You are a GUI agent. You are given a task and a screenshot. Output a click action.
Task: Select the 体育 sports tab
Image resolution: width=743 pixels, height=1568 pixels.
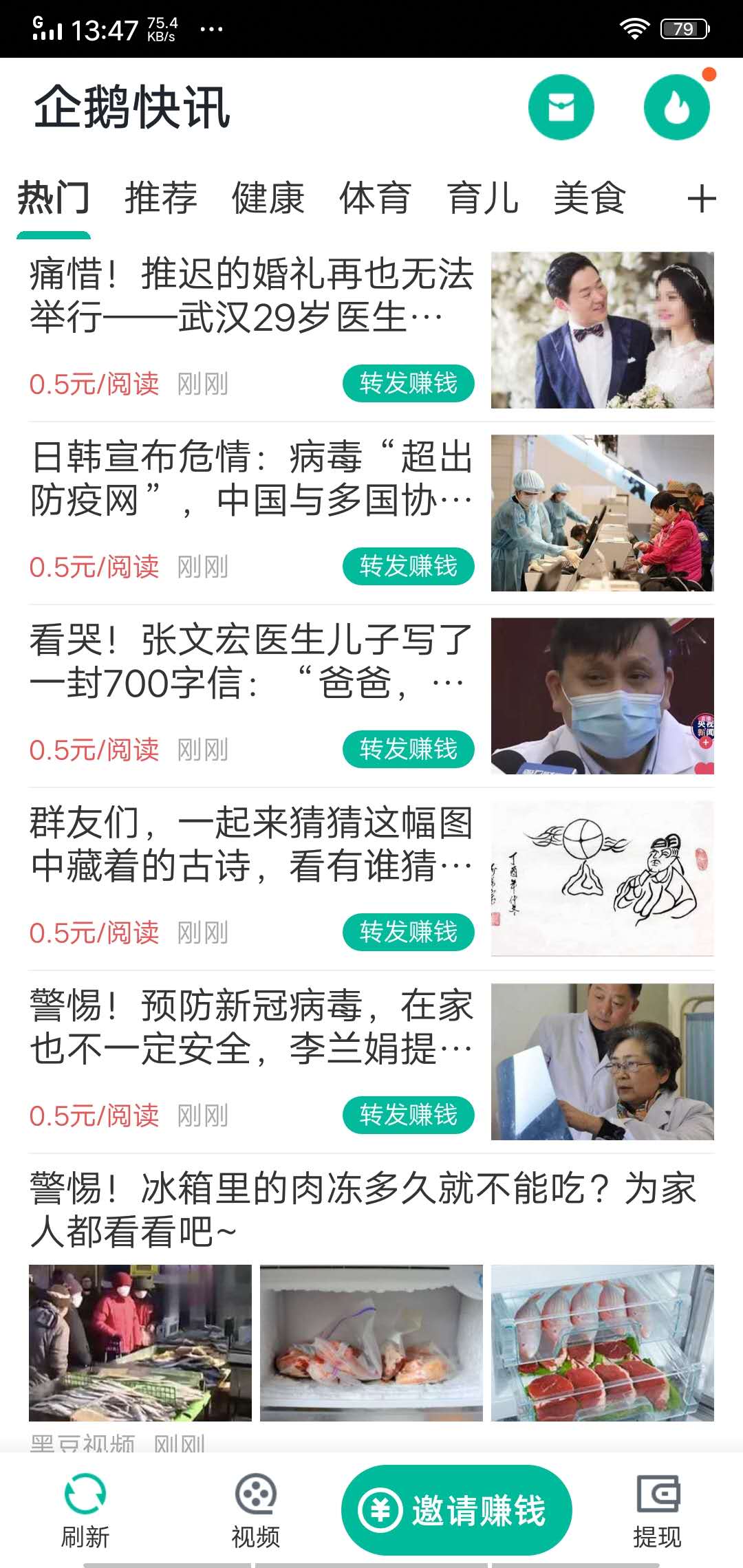pyautogui.click(x=375, y=199)
